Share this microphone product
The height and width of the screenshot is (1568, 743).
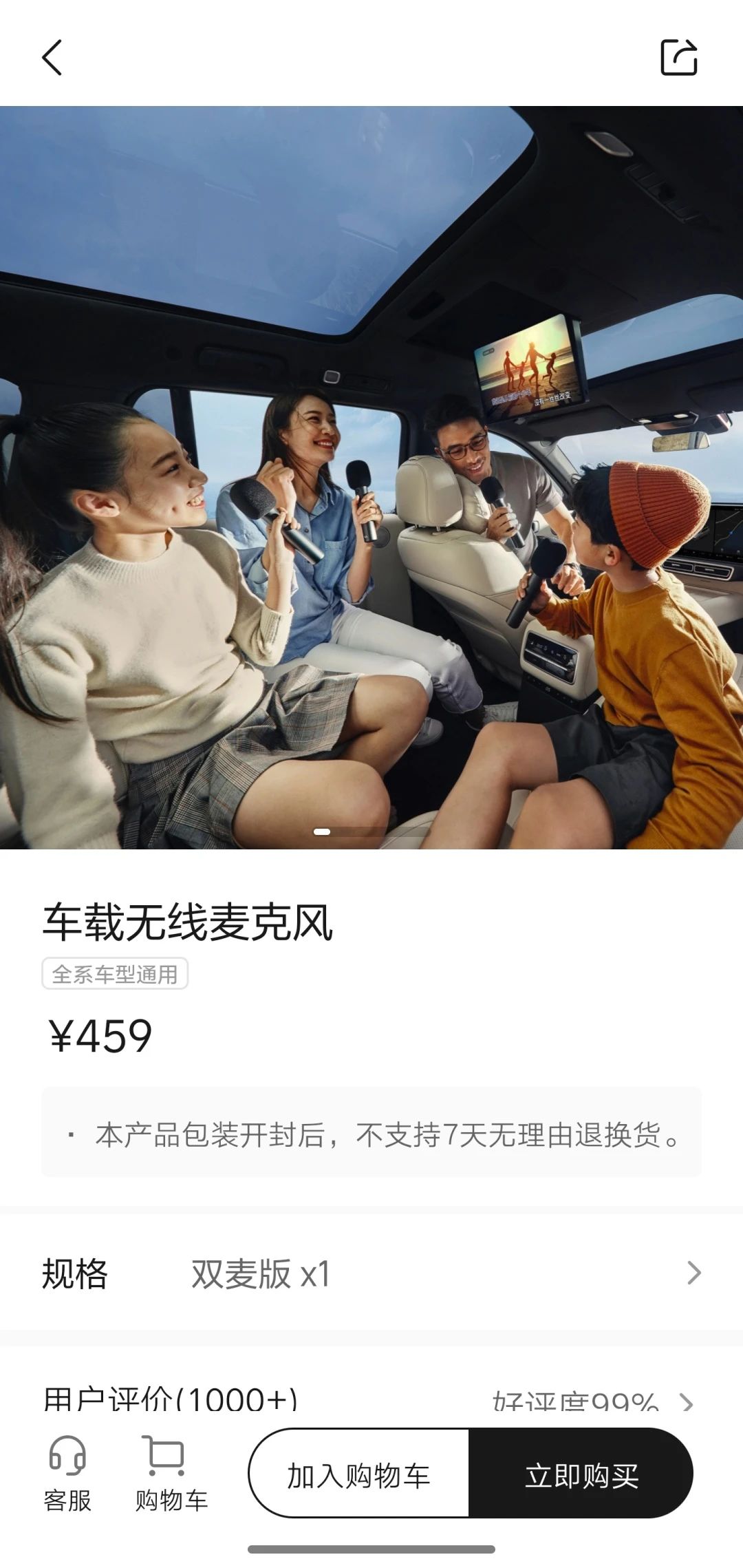pos(678,57)
